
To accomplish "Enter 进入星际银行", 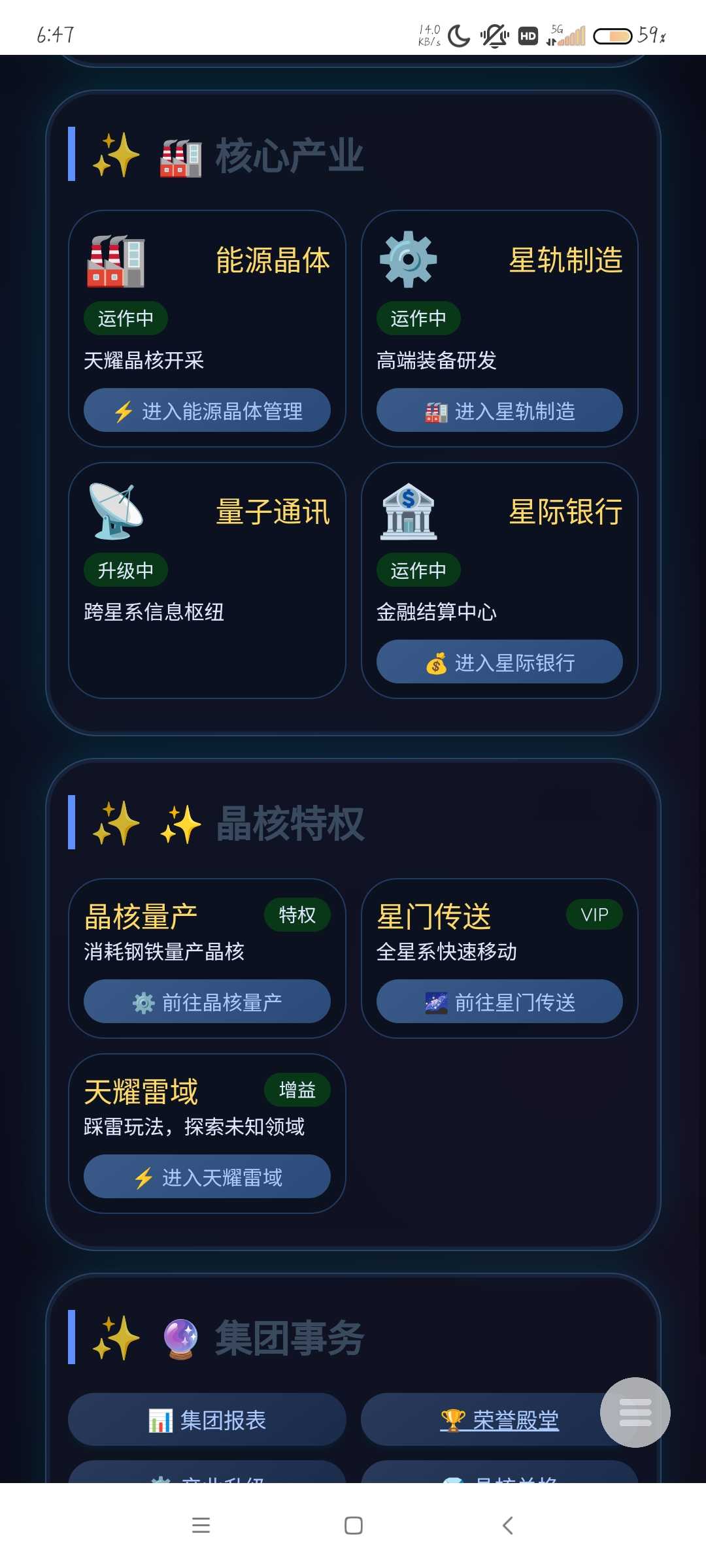I will click(499, 662).
